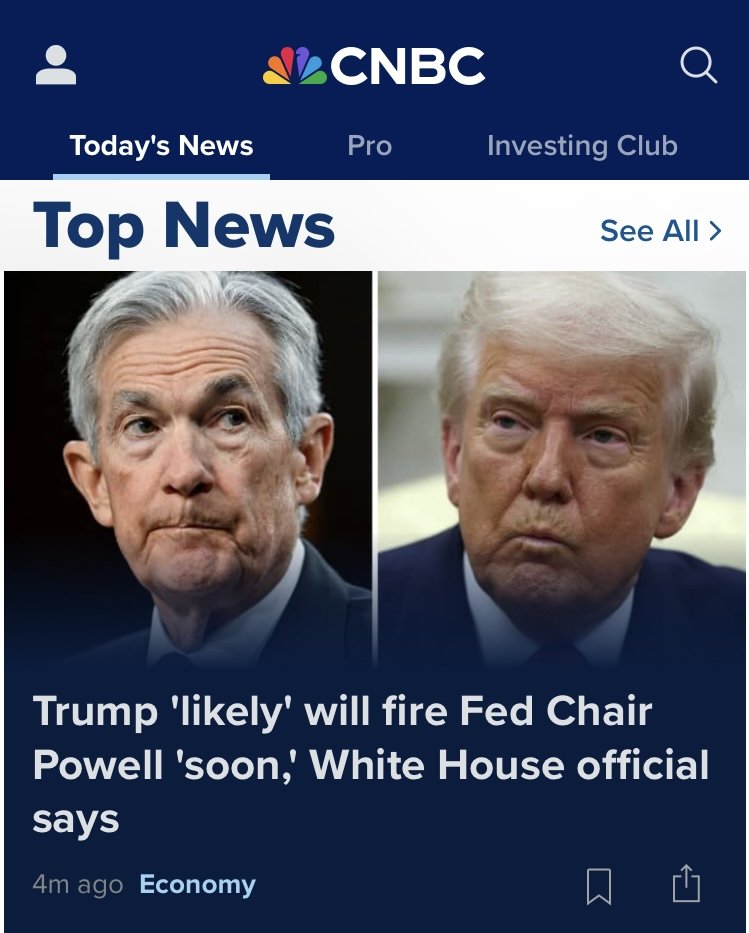Open the search magnifier
This screenshot has width=749, height=933.
[698, 66]
